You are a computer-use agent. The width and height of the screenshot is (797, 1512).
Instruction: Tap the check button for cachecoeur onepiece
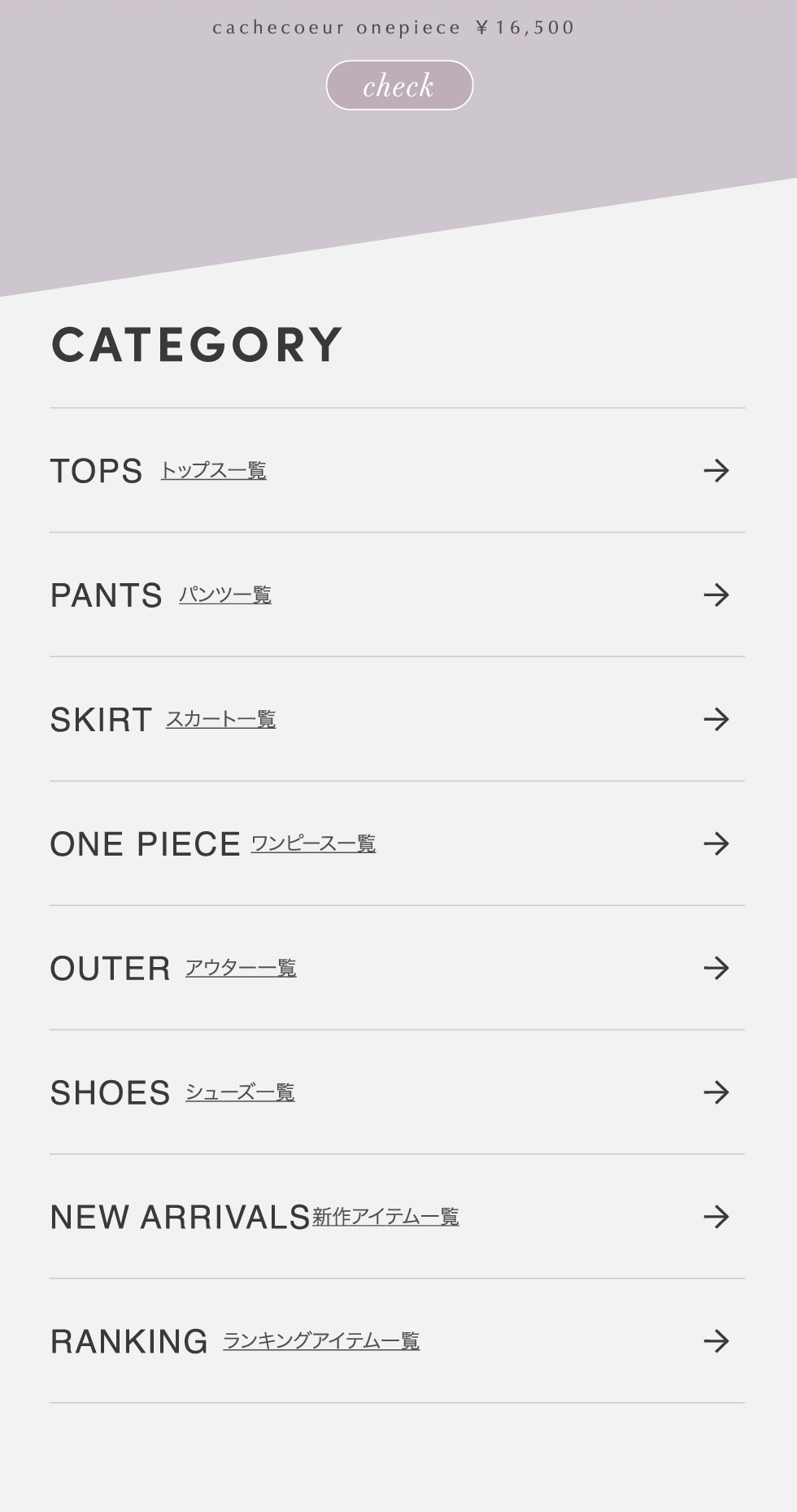point(398,85)
